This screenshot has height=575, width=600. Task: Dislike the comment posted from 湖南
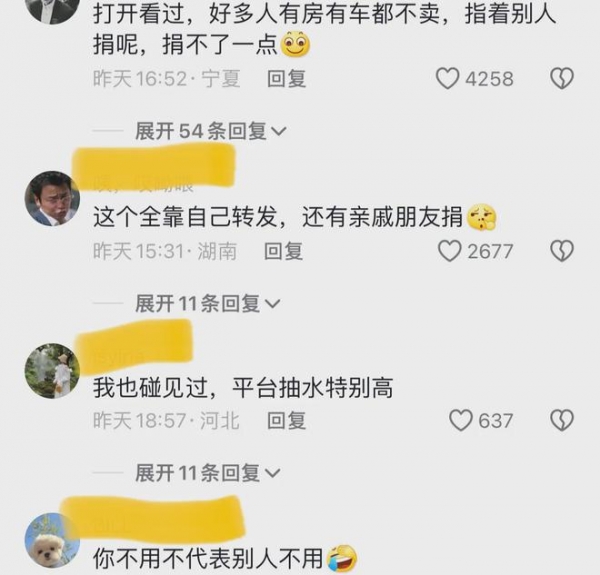[562, 251]
